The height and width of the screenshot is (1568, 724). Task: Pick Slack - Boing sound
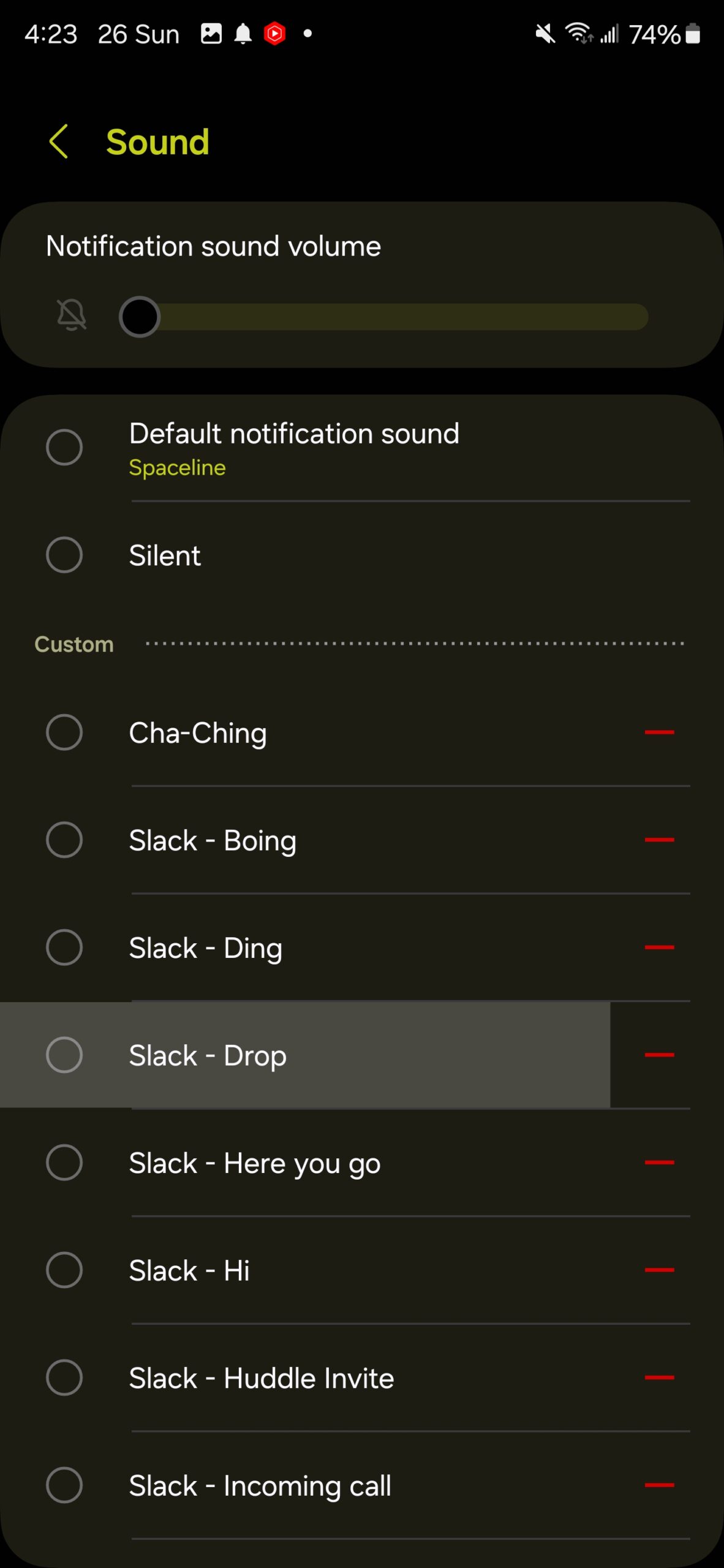coord(305,840)
